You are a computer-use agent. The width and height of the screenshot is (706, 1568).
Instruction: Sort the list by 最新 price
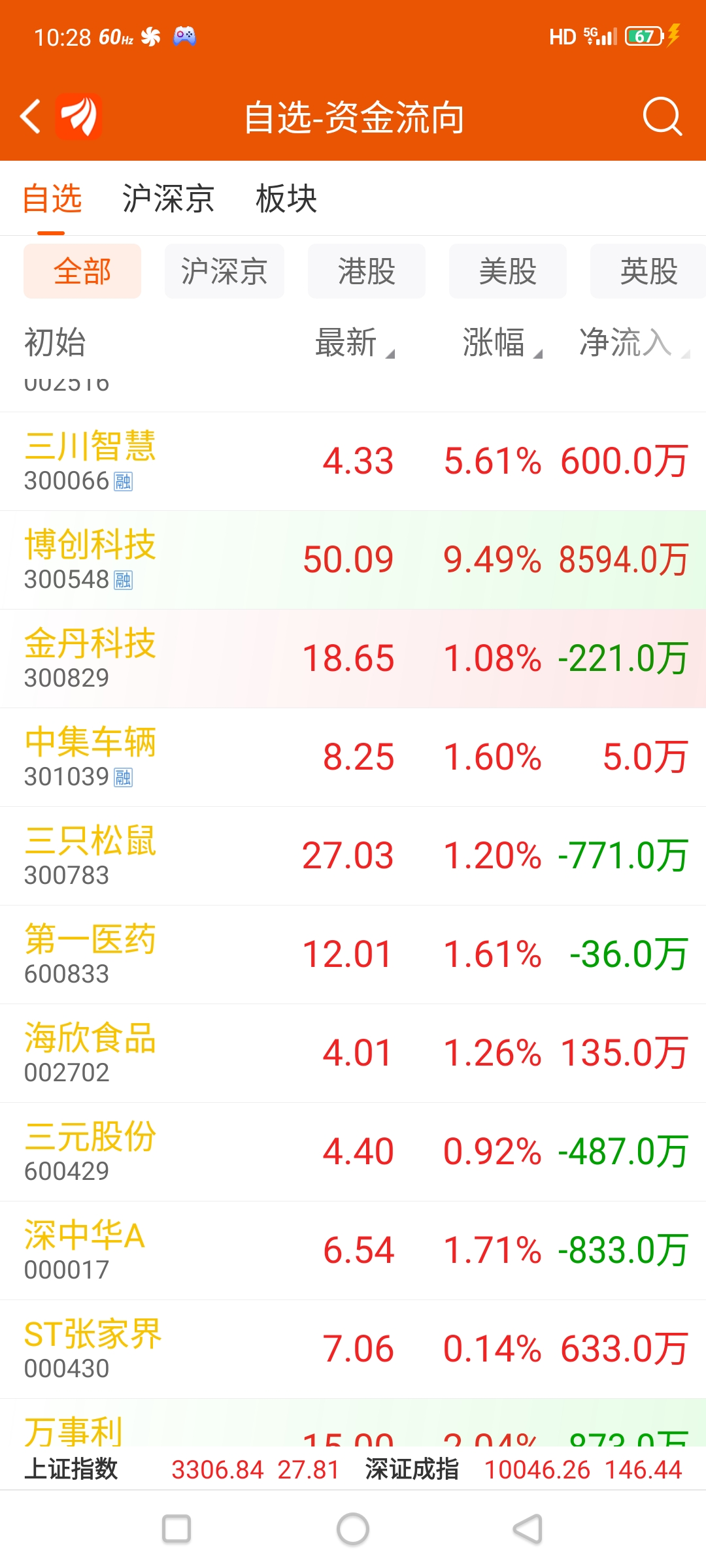click(x=354, y=343)
